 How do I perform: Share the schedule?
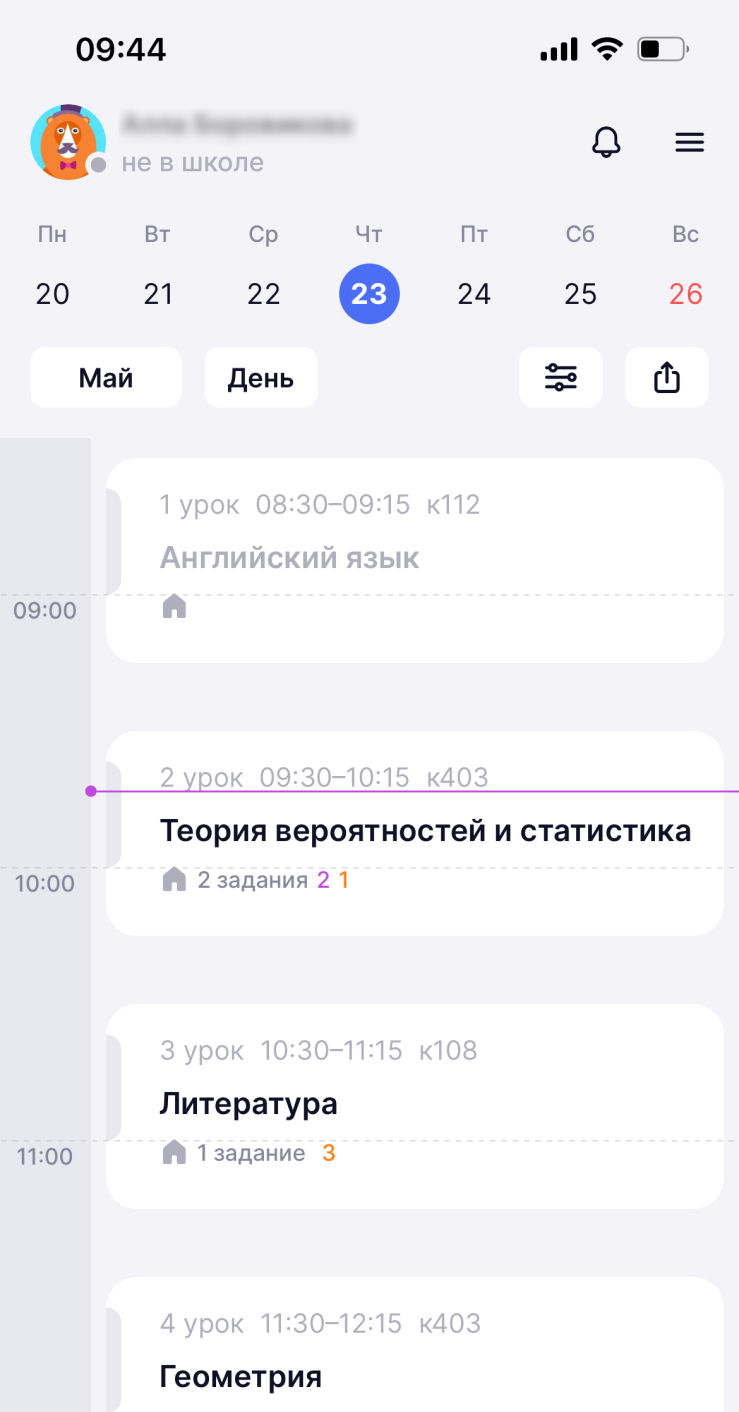pyautogui.click(x=667, y=378)
